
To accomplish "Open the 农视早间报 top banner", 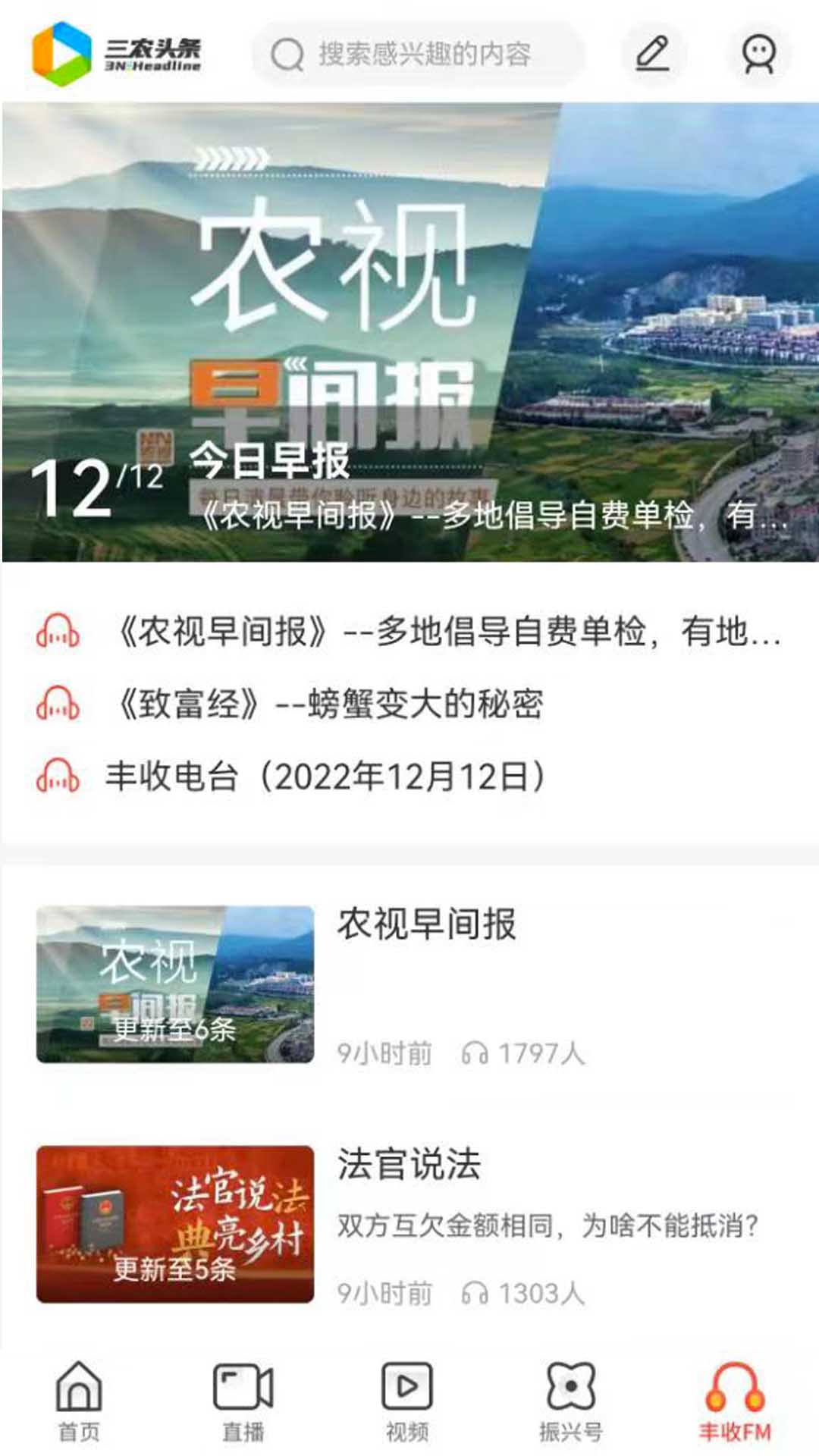I will tap(409, 332).
